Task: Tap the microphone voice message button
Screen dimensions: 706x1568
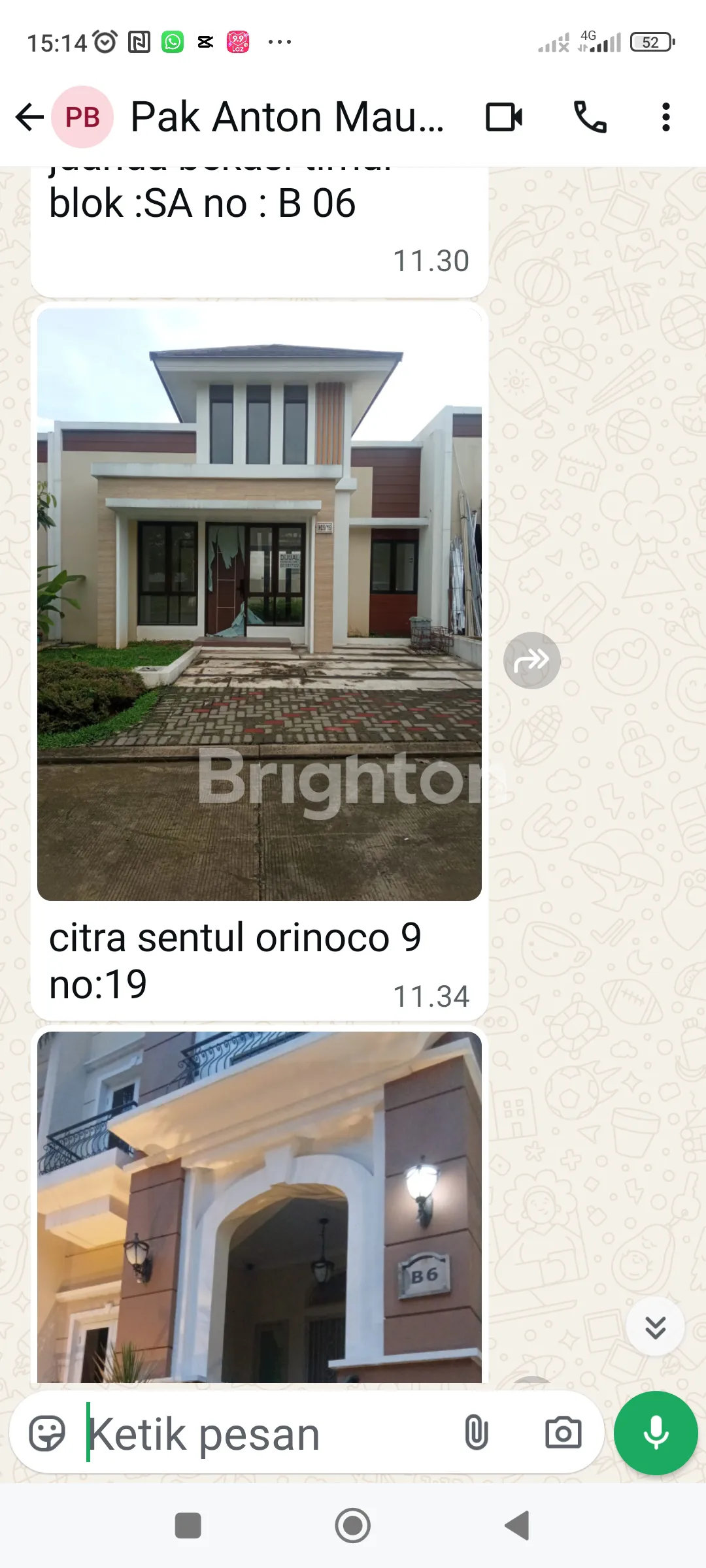Action: coord(656,1433)
